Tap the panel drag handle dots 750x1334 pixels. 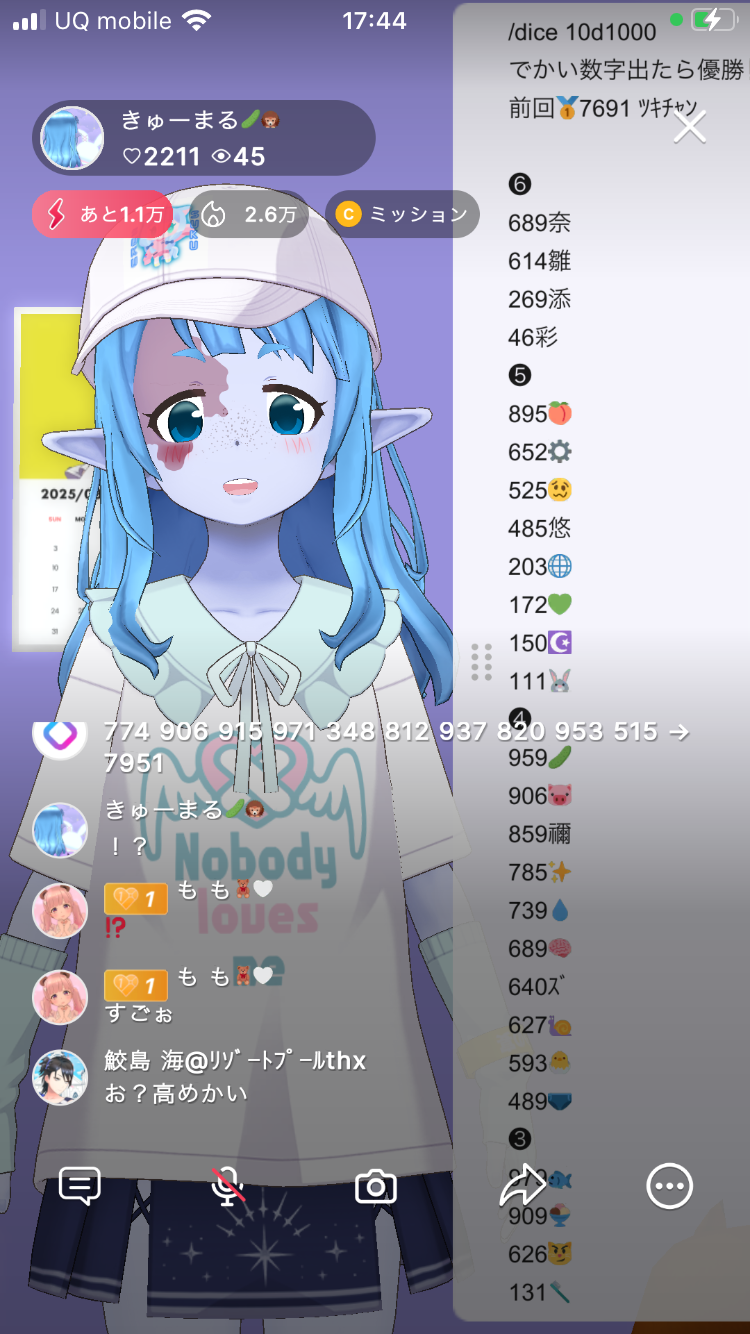coord(481,661)
